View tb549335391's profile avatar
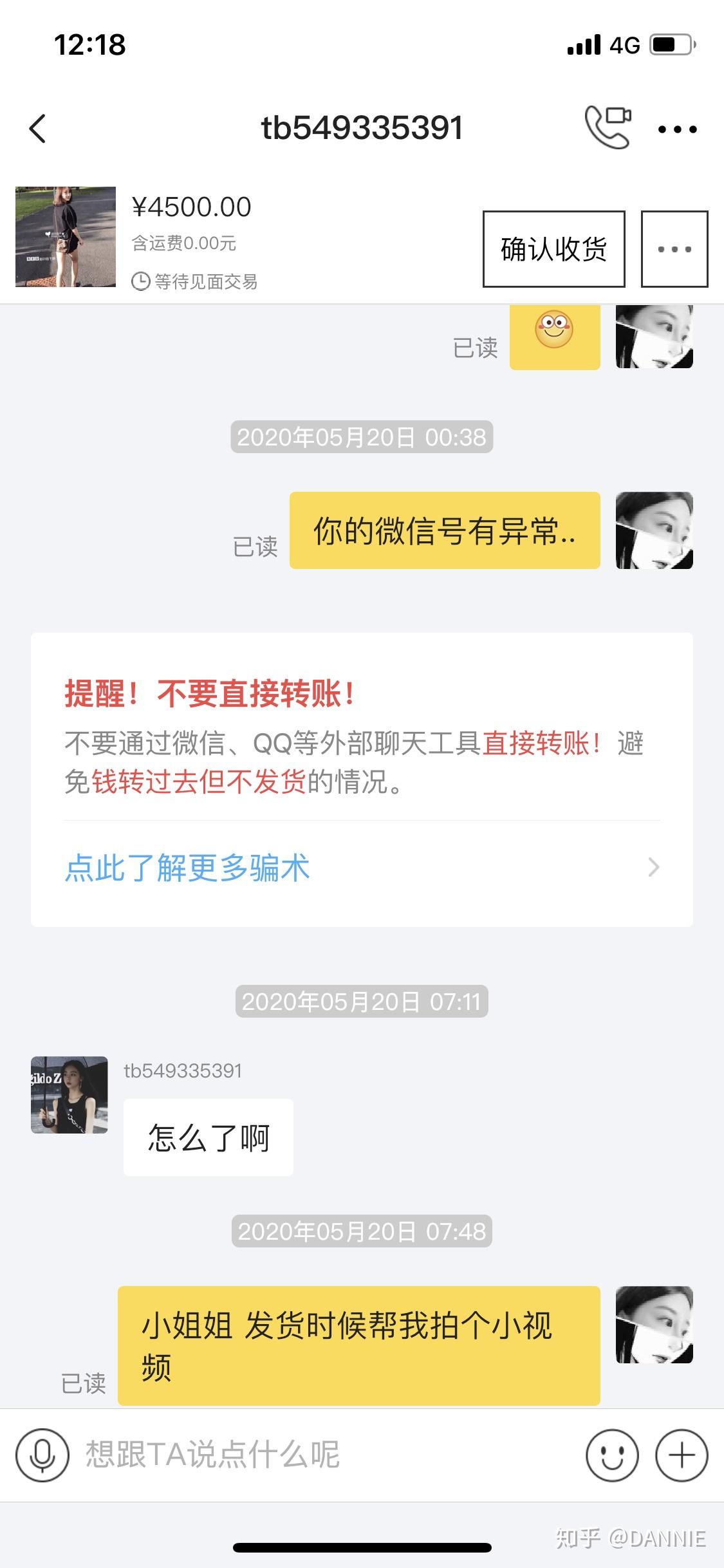 (70, 1095)
